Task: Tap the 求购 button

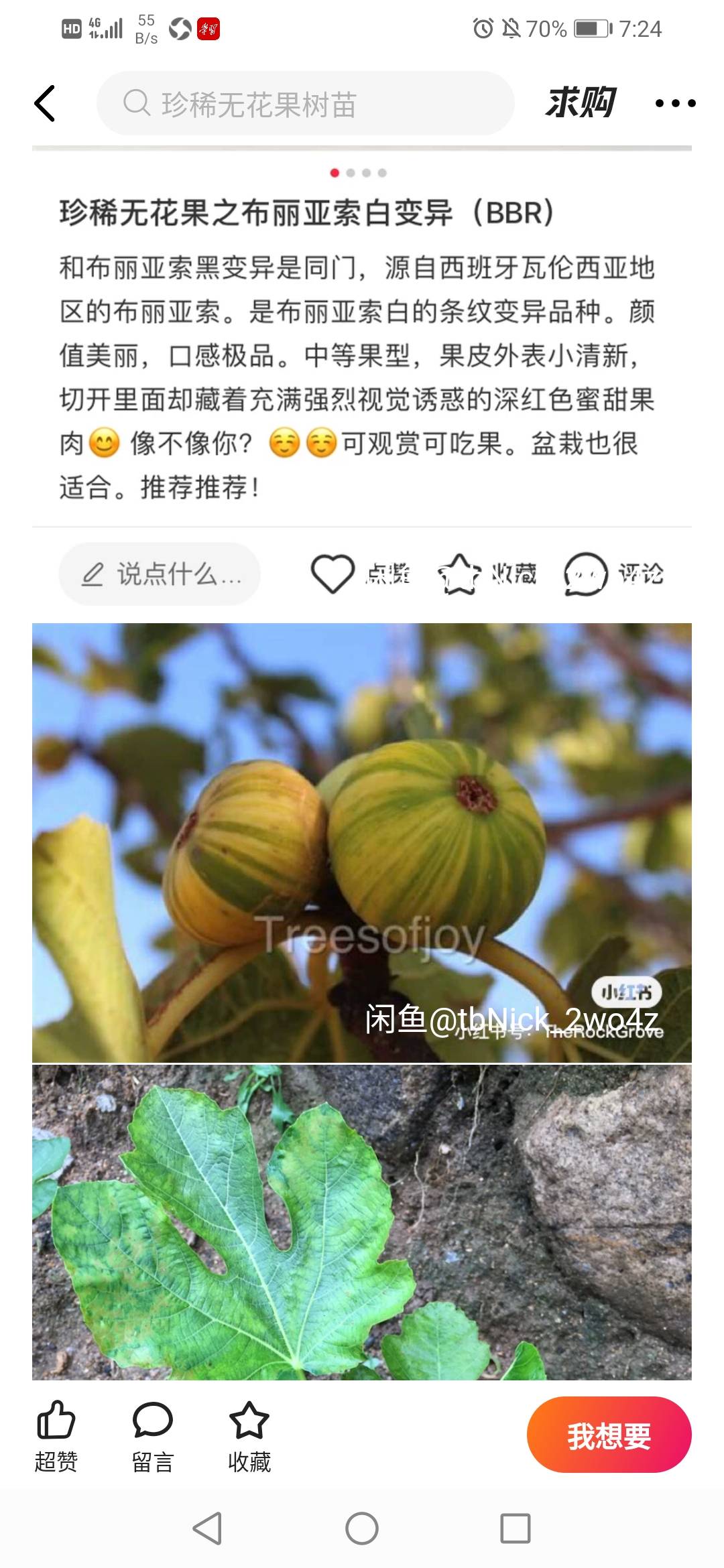Action: coord(580,103)
